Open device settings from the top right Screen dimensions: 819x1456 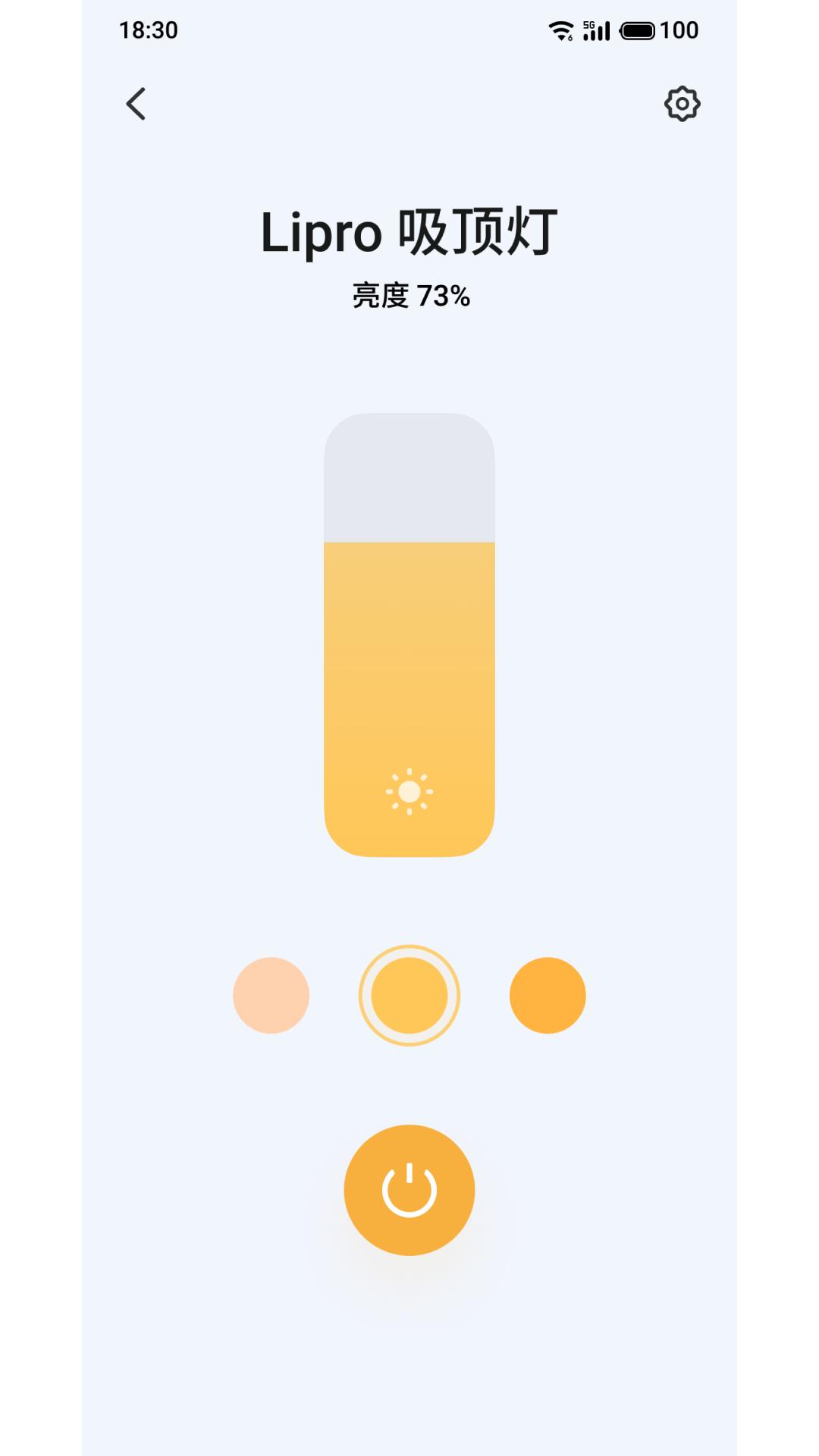click(x=682, y=104)
